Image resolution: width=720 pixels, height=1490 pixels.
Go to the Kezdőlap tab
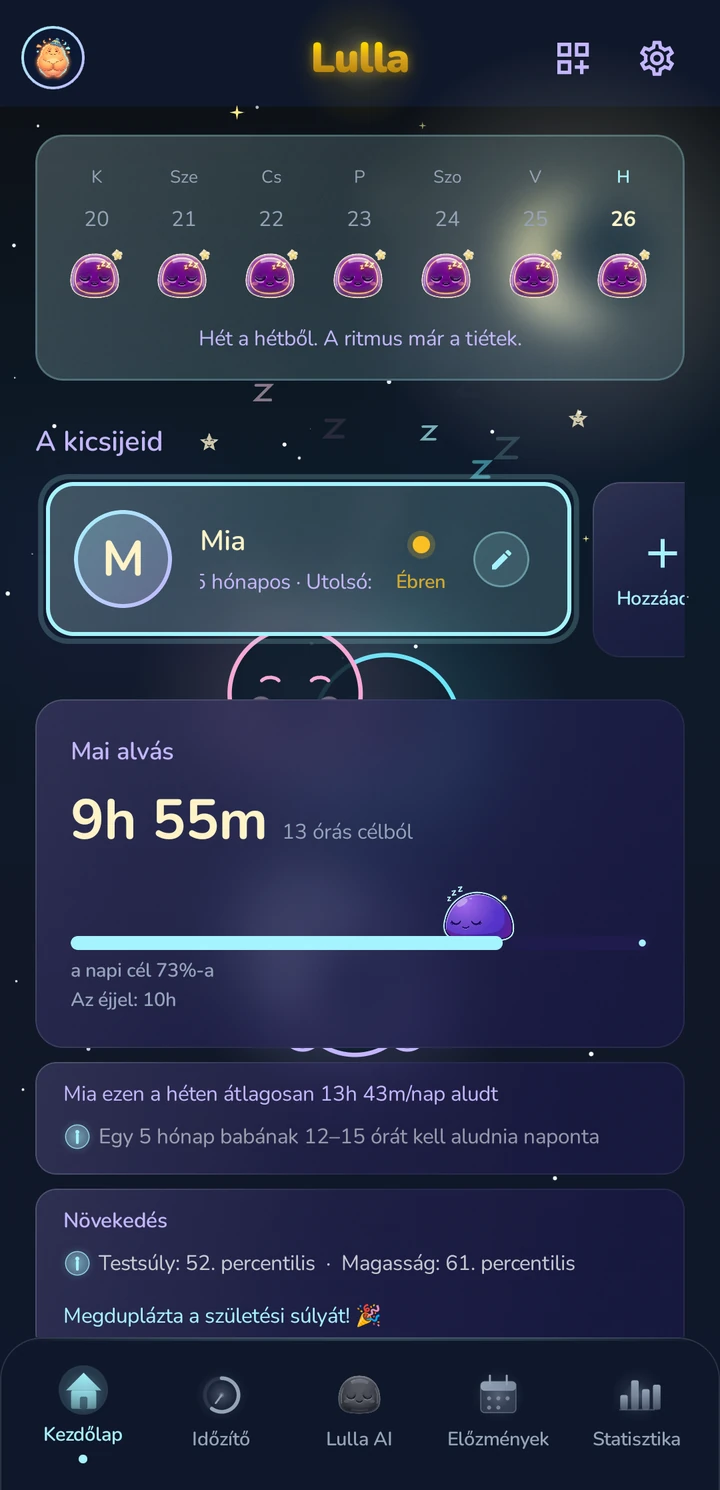83,1412
